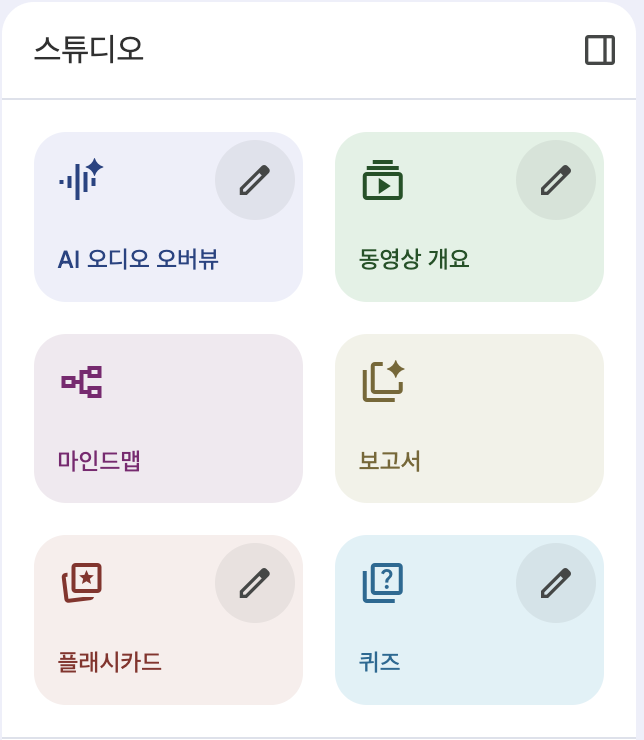
Task: Customize 플래시카드 with the pencil icon
Action: coord(255,583)
